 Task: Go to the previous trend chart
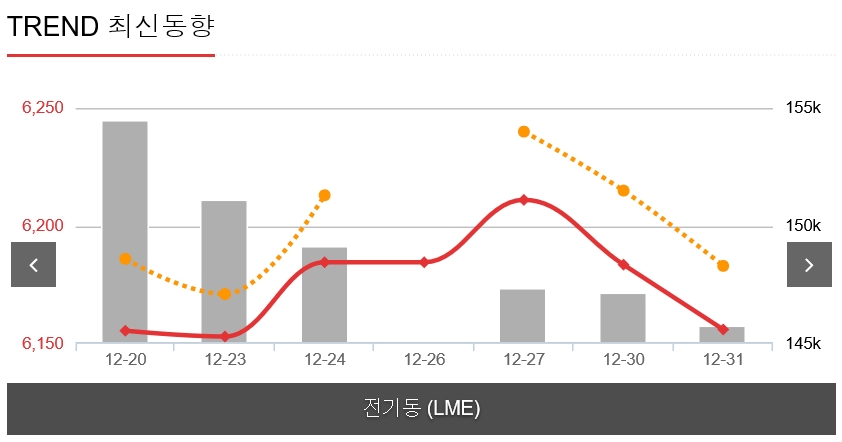(33, 265)
